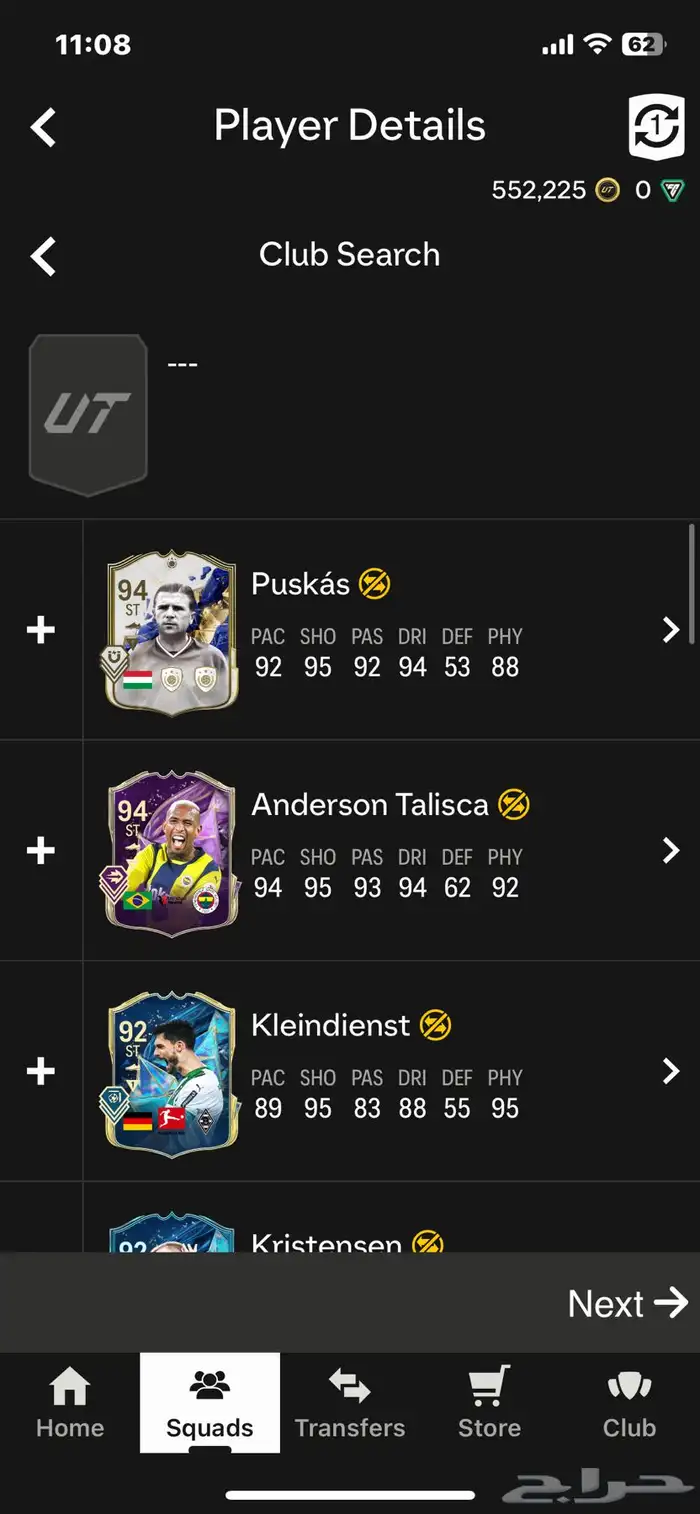Tap the empty UT player card

click(x=88, y=415)
